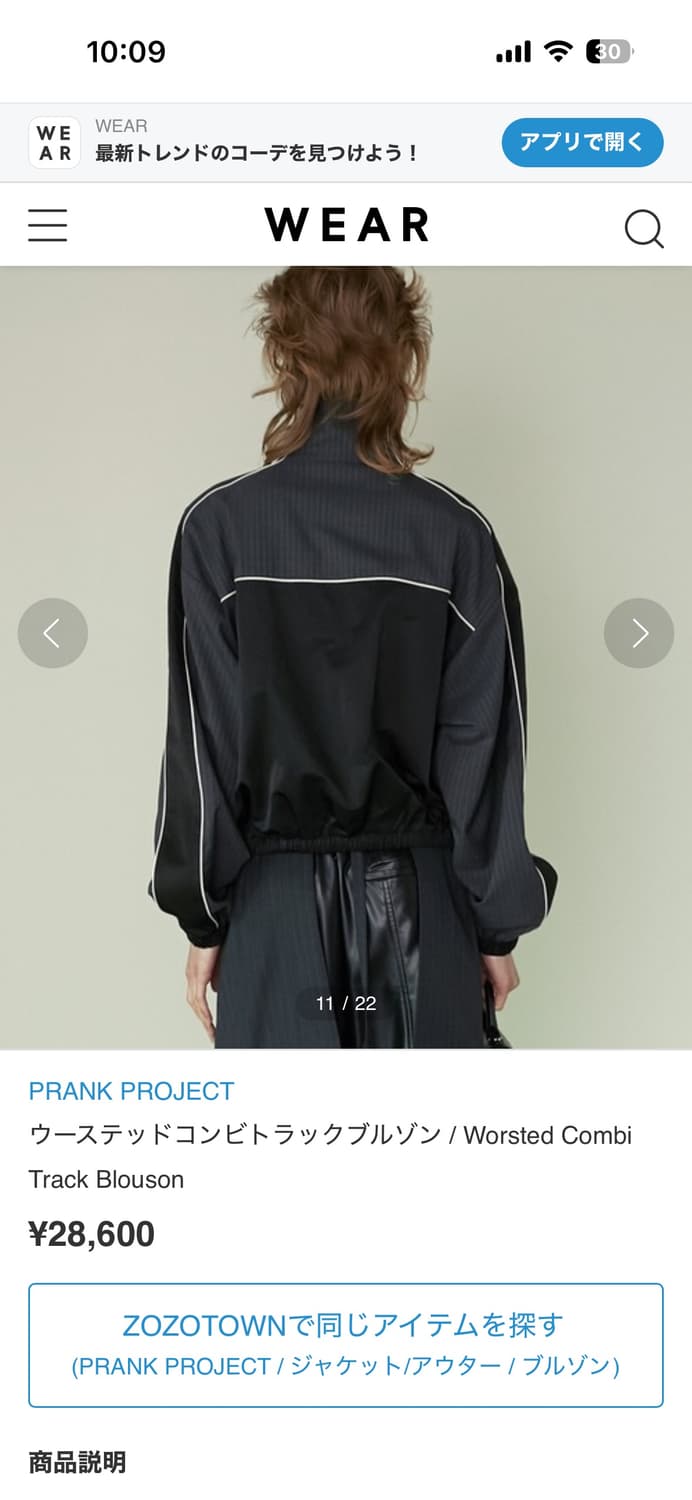Go to the WEAR home logo
Image resolution: width=692 pixels, height=1500 pixels.
click(346, 226)
